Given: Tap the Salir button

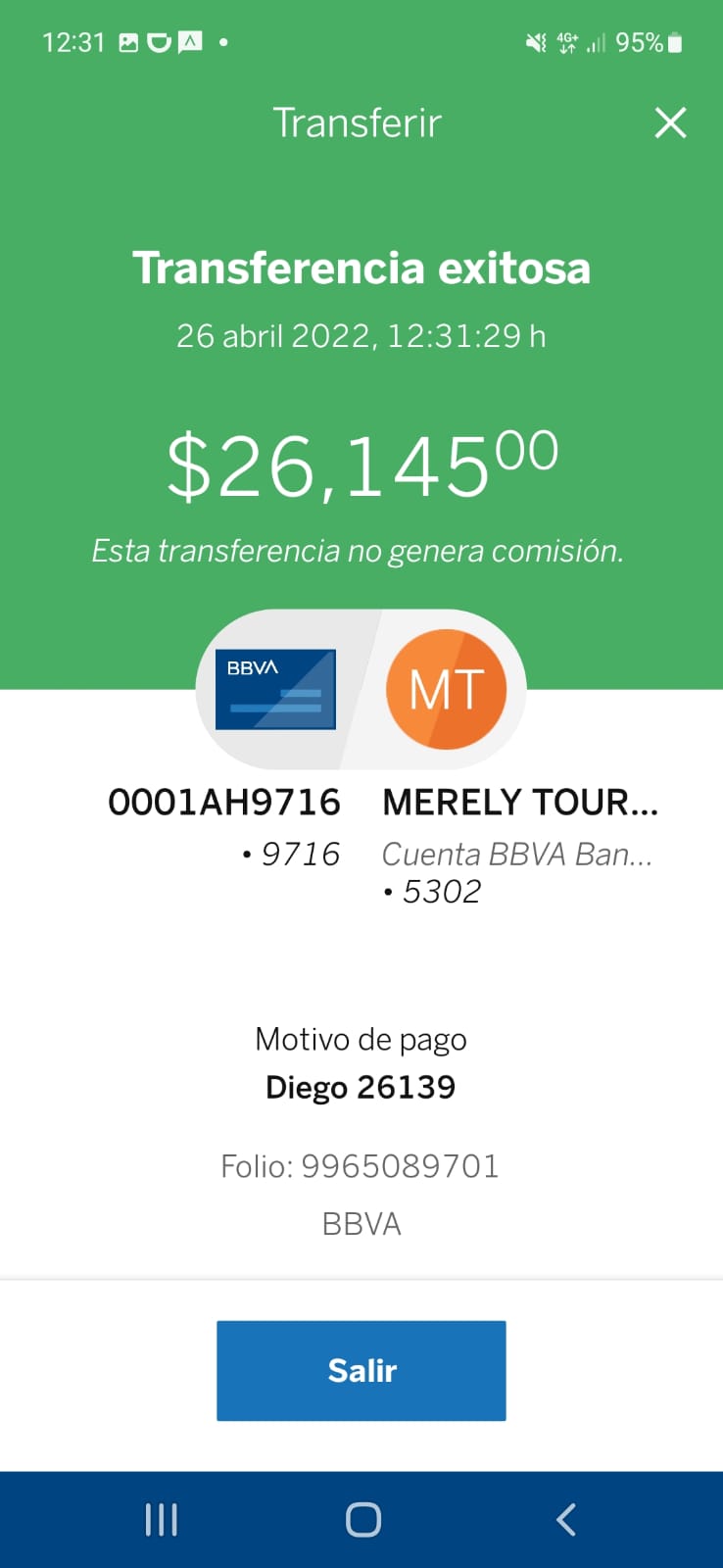Looking at the screenshot, I should [361, 1370].
